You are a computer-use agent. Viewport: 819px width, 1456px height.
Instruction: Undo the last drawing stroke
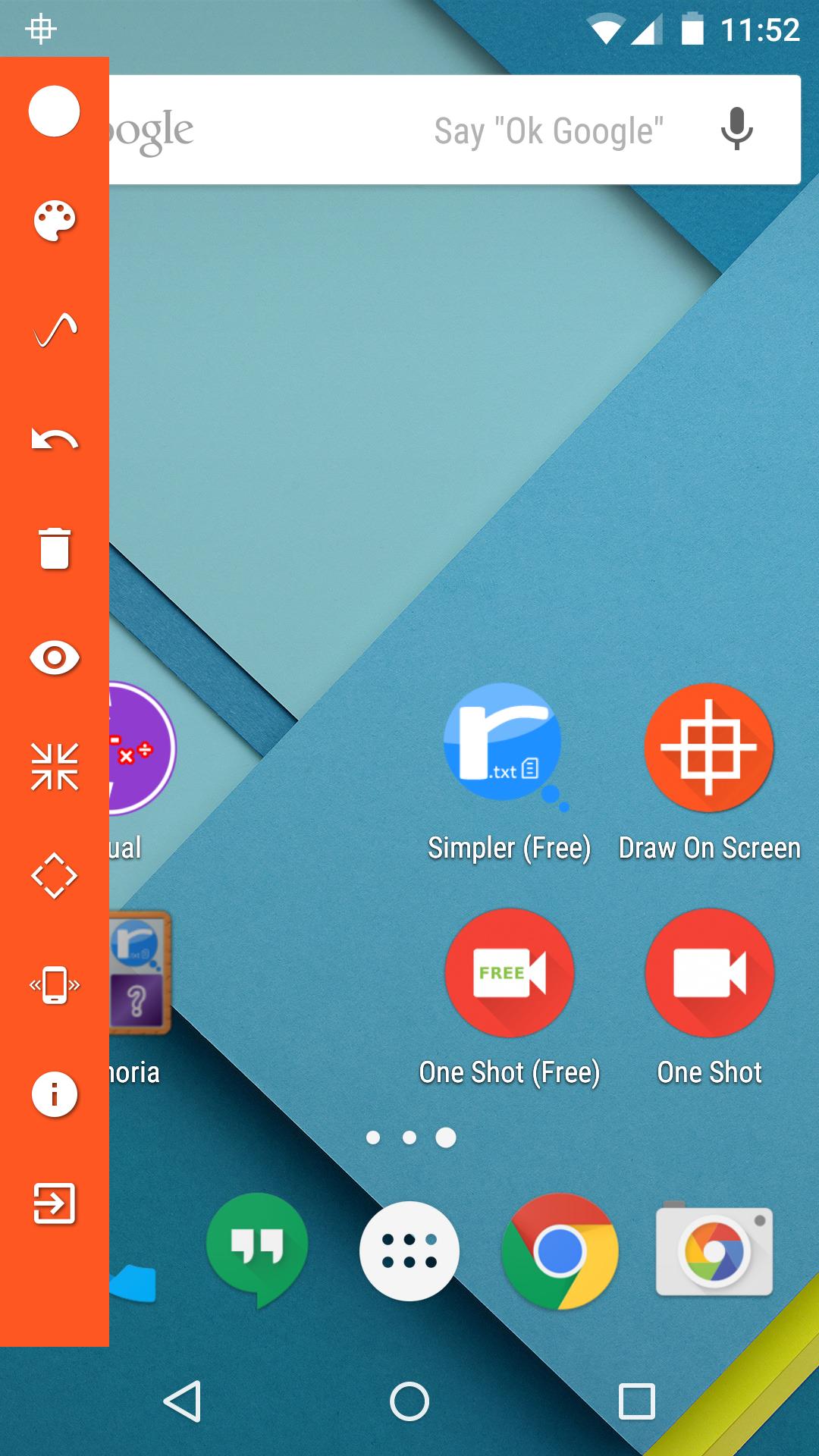click(54, 439)
